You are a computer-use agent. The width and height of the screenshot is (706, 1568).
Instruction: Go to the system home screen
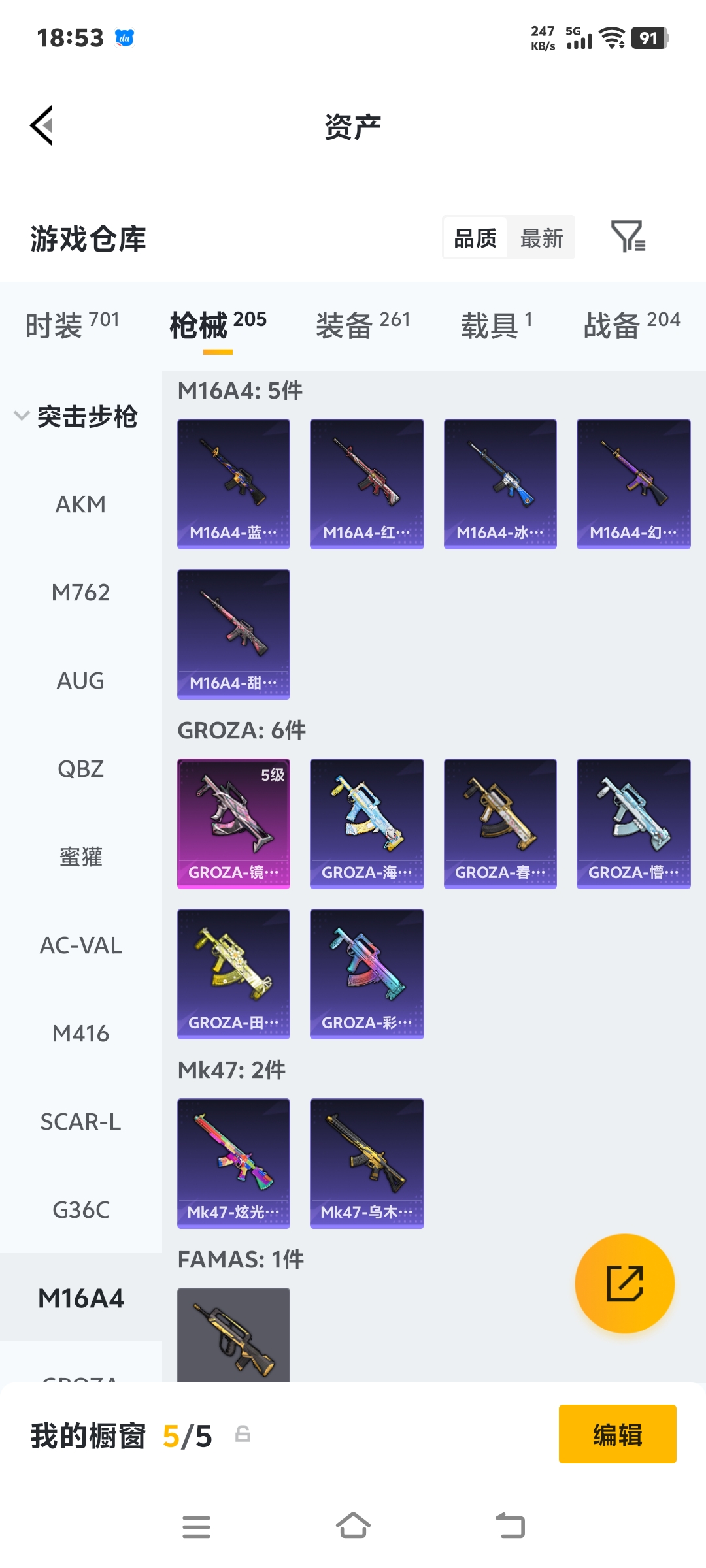click(353, 1527)
